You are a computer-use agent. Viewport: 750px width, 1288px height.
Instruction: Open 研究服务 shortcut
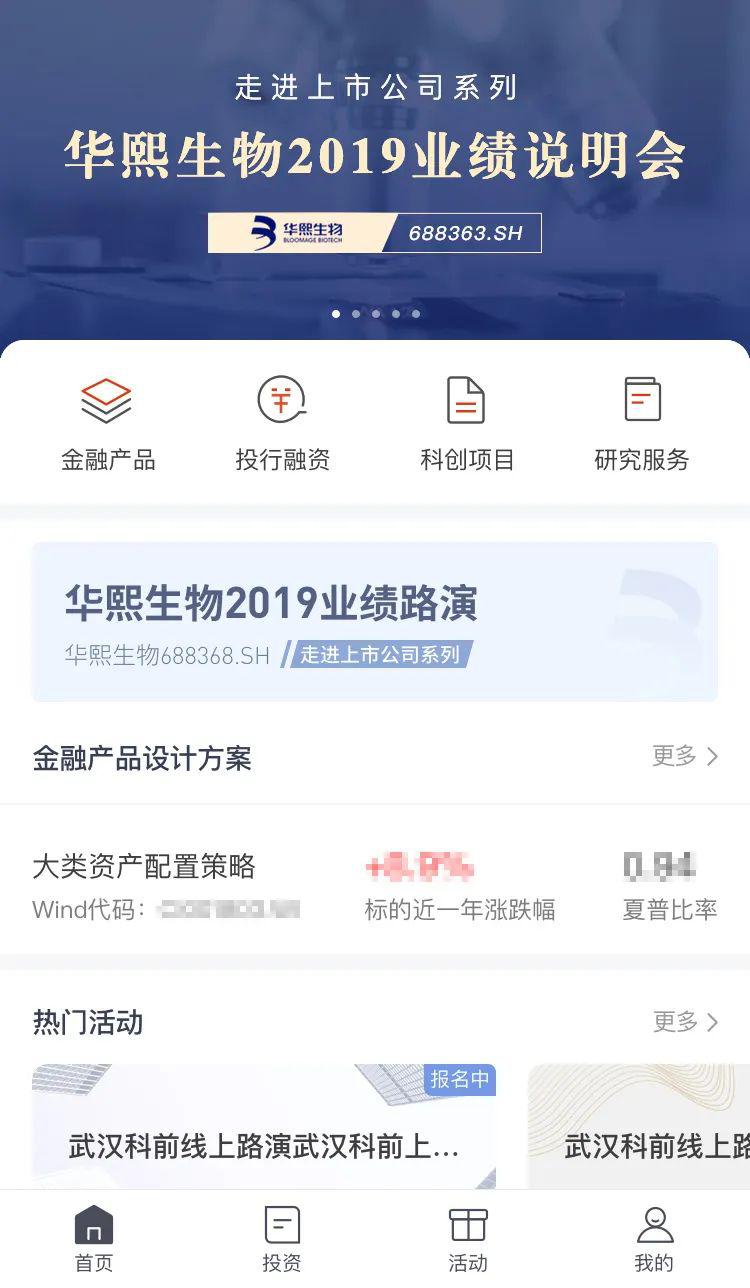[x=641, y=424]
